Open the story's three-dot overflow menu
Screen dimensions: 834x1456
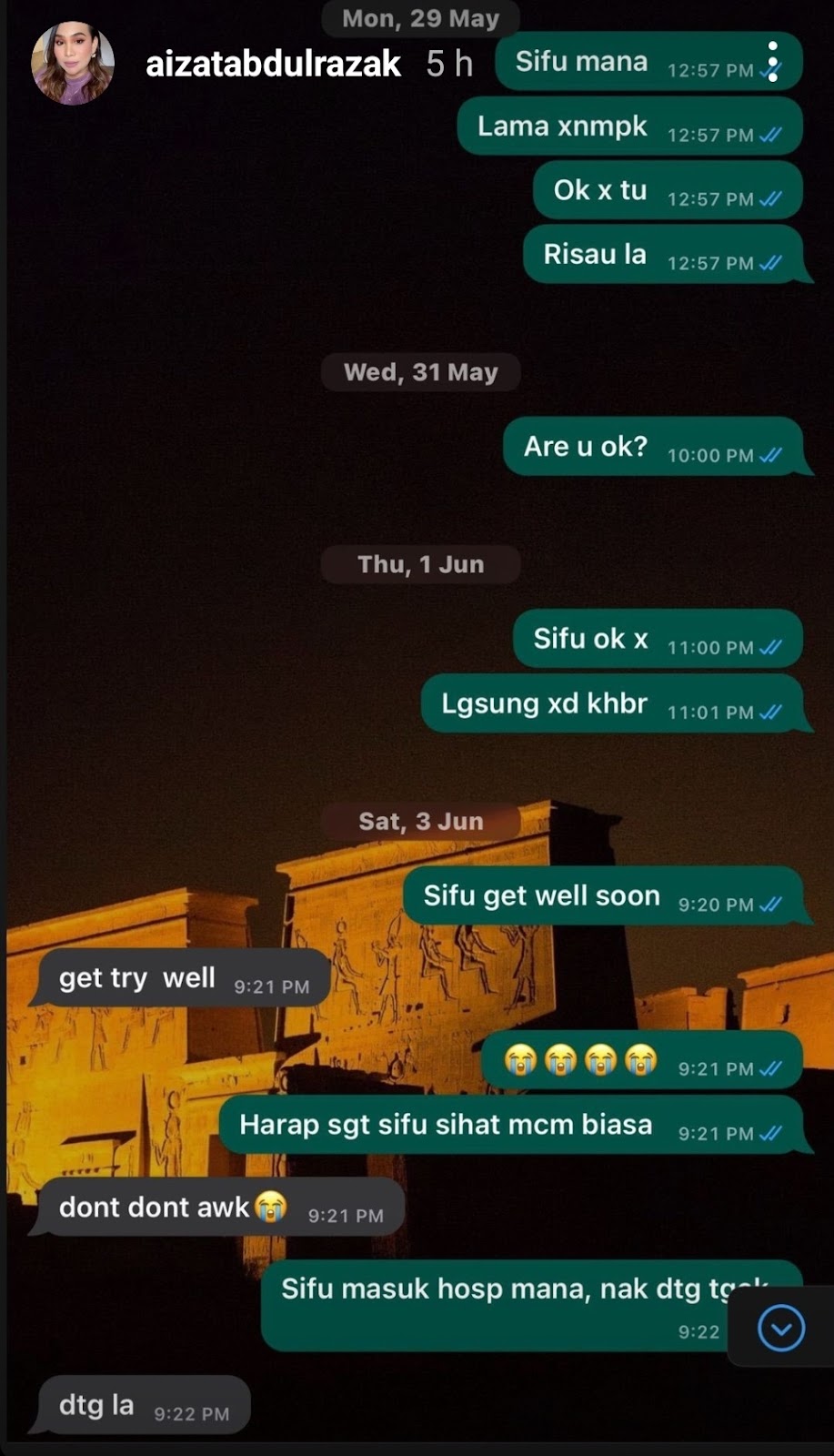coord(772,62)
